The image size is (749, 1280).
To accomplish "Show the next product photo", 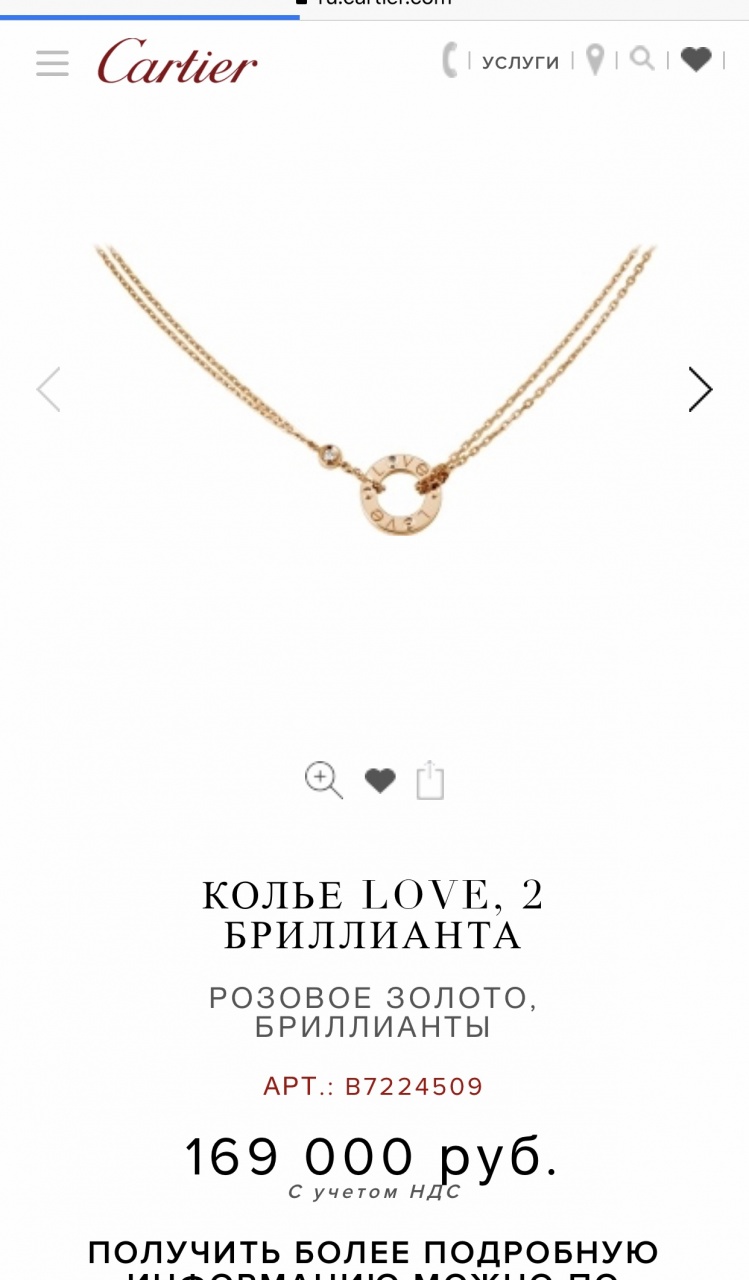I will point(699,389).
